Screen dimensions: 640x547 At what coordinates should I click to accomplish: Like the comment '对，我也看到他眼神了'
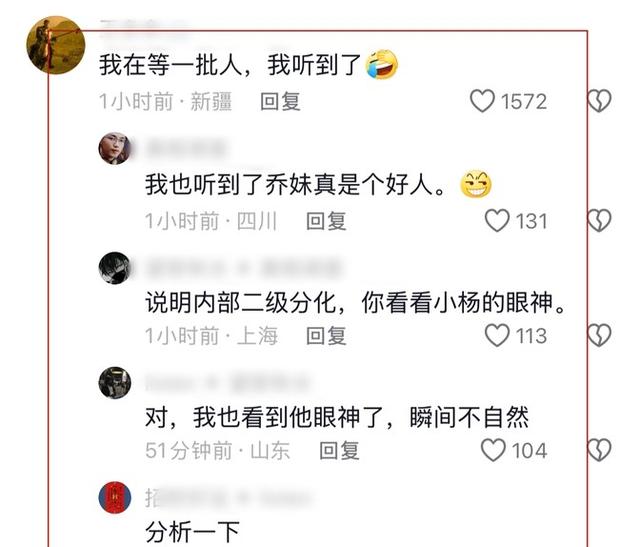(493, 451)
